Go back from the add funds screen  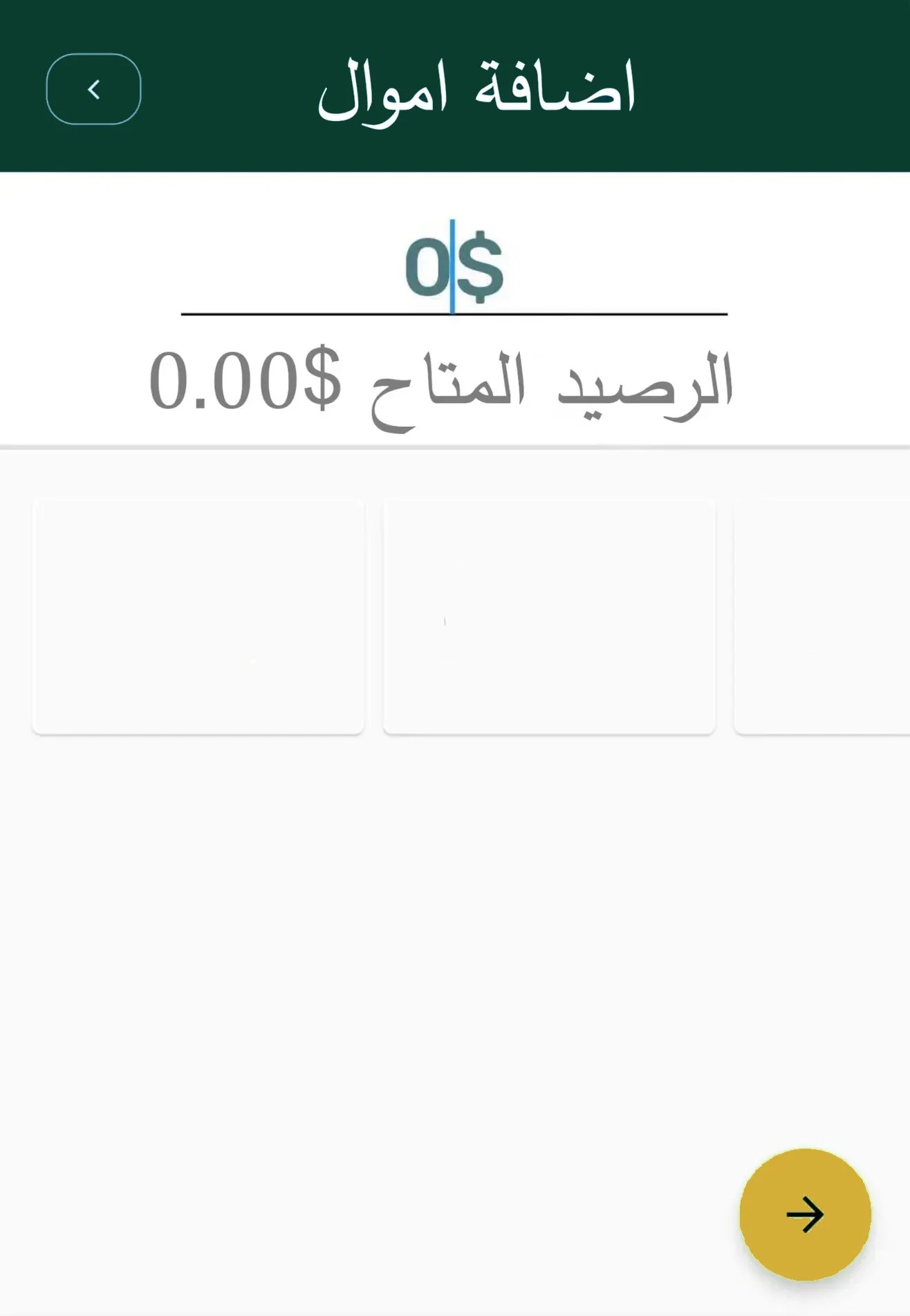pyautogui.click(x=93, y=89)
